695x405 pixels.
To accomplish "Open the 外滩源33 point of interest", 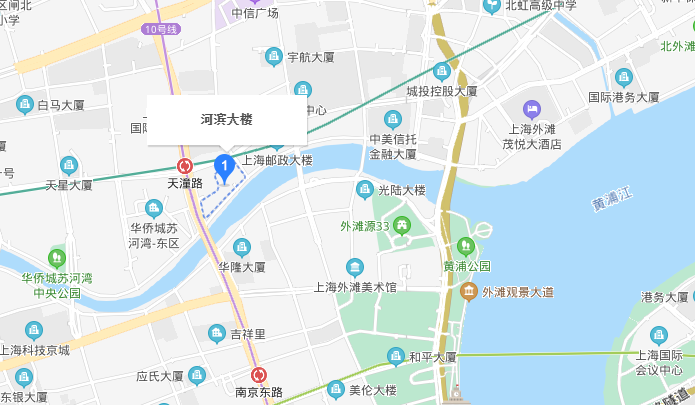I will (x=403, y=225).
